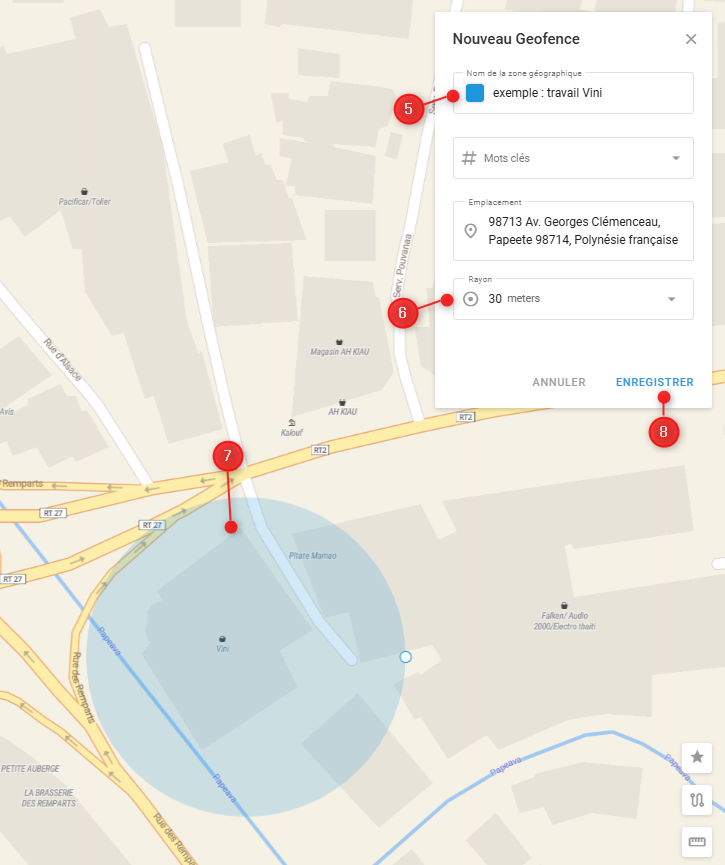
Task: Open the route map tool
Action: (x=697, y=800)
